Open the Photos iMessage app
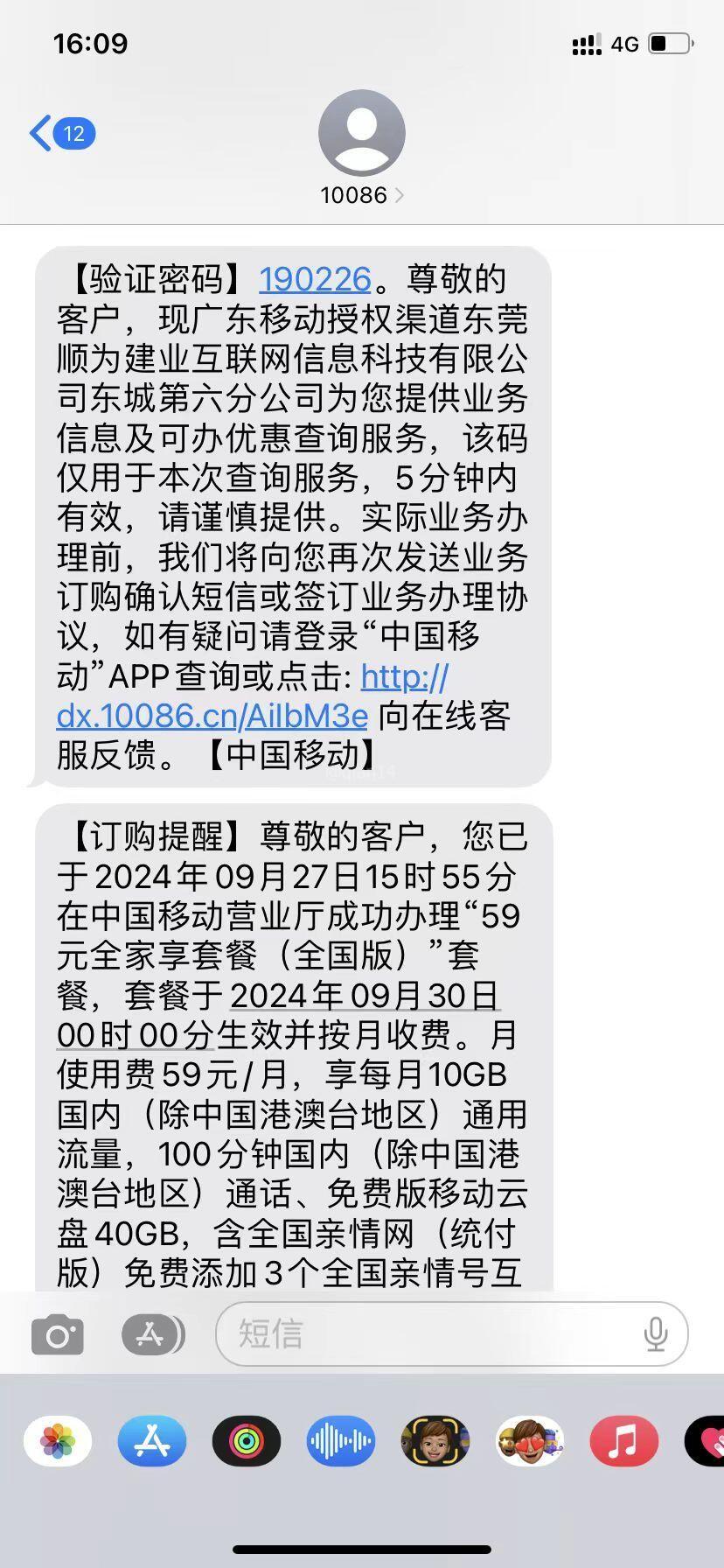This screenshot has width=724, height=1568. click(x=58, y=1441)
